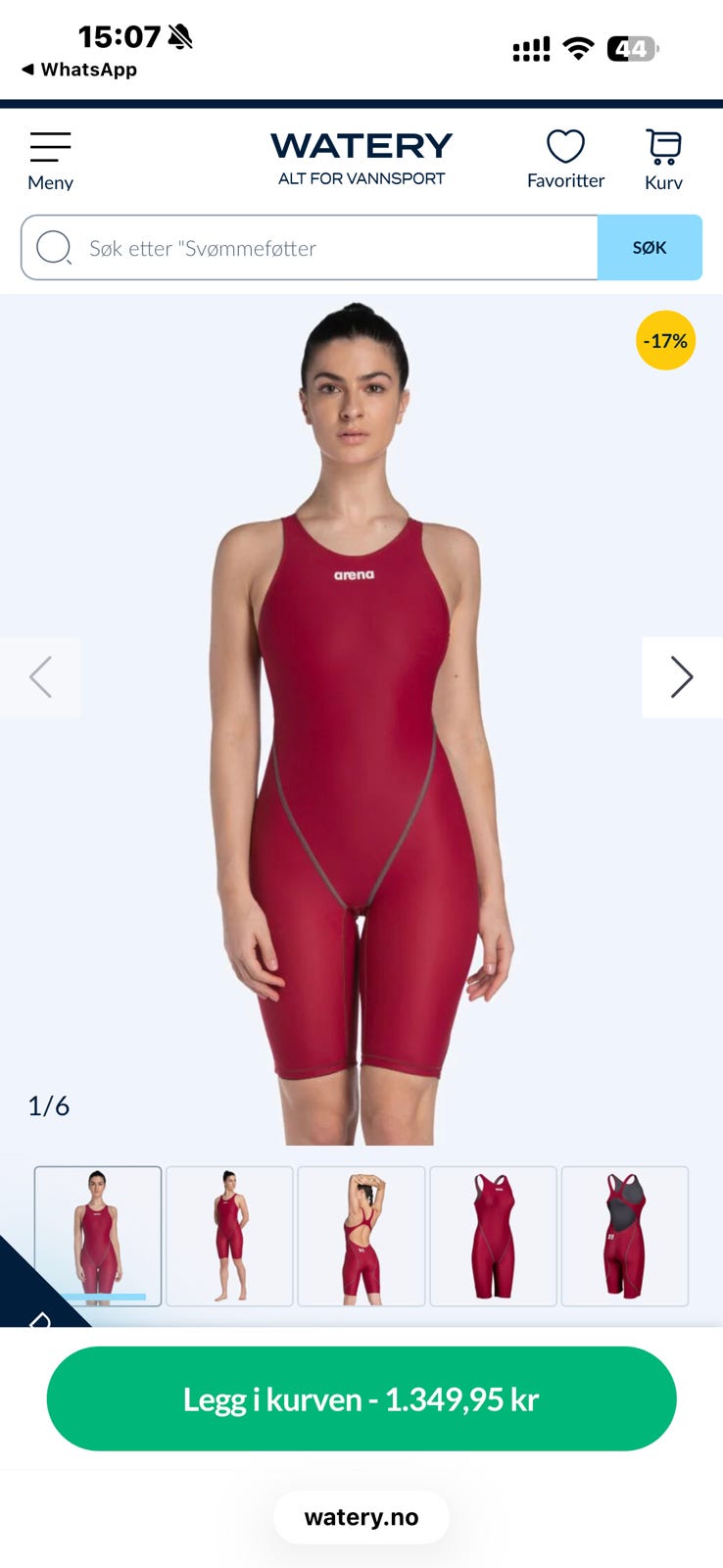Show next product image with right arrow
Screen dimensions: 723x1568
click(x=682, y=677)
